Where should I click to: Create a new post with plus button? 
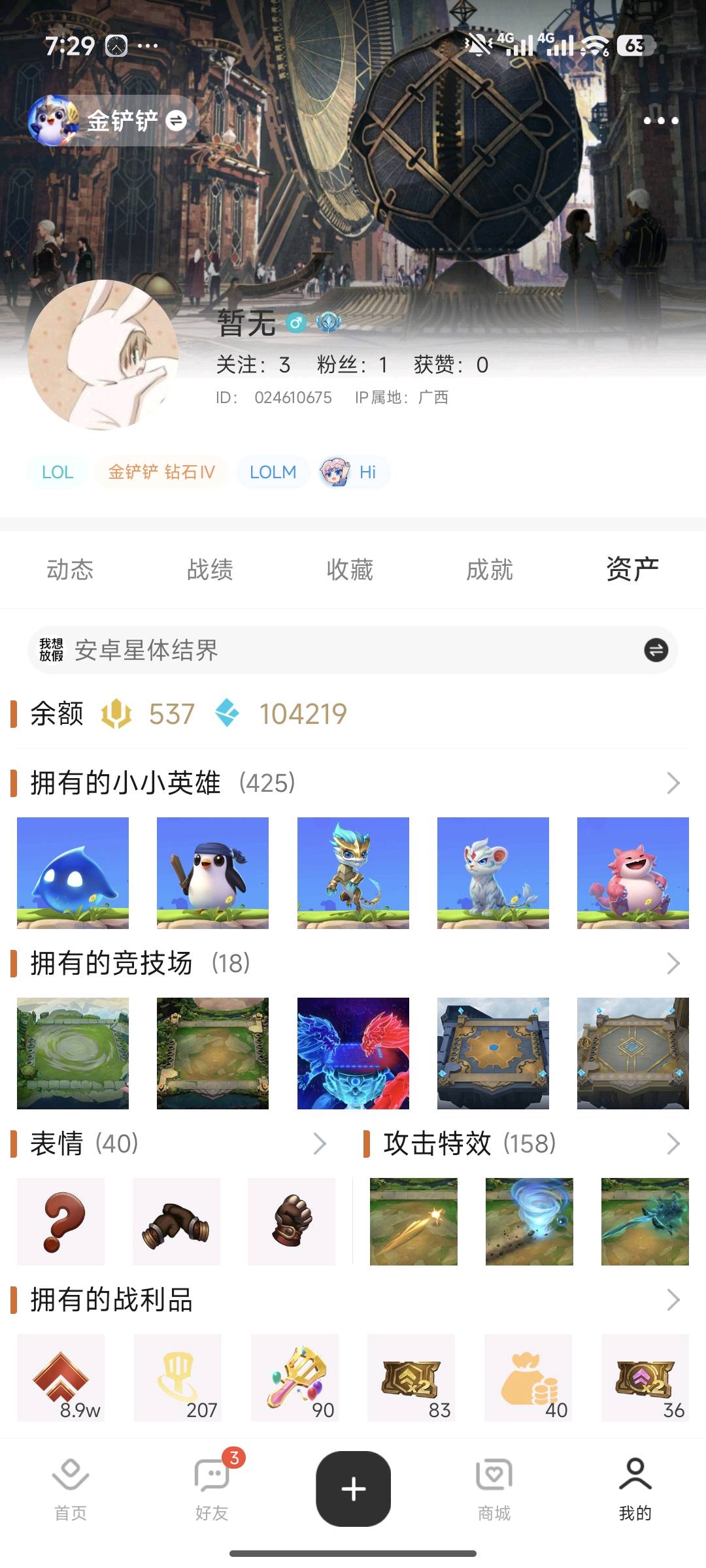click(x=353, y=1489)
